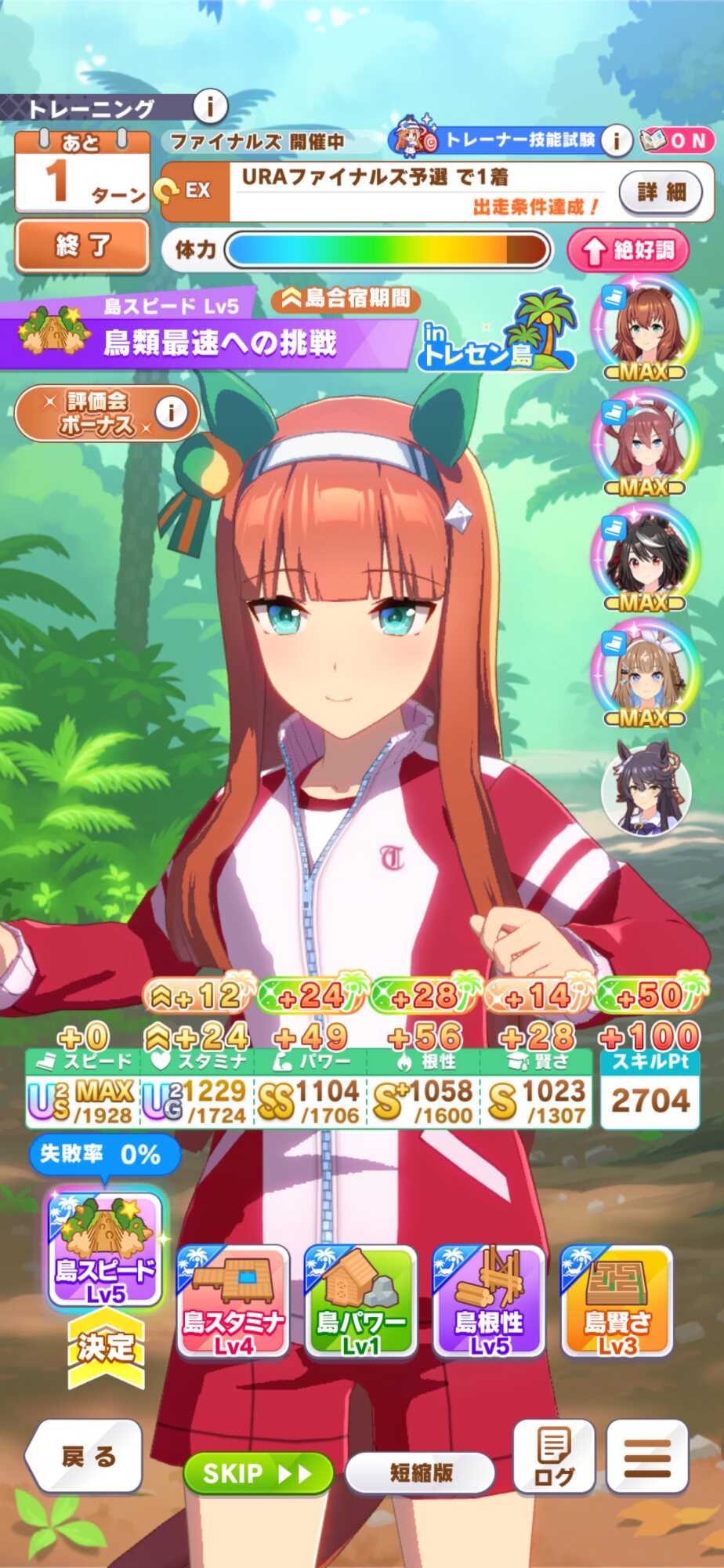Open the トレーニング info icon
Viewport: 724px width, 1568px height.
(210, 106)
